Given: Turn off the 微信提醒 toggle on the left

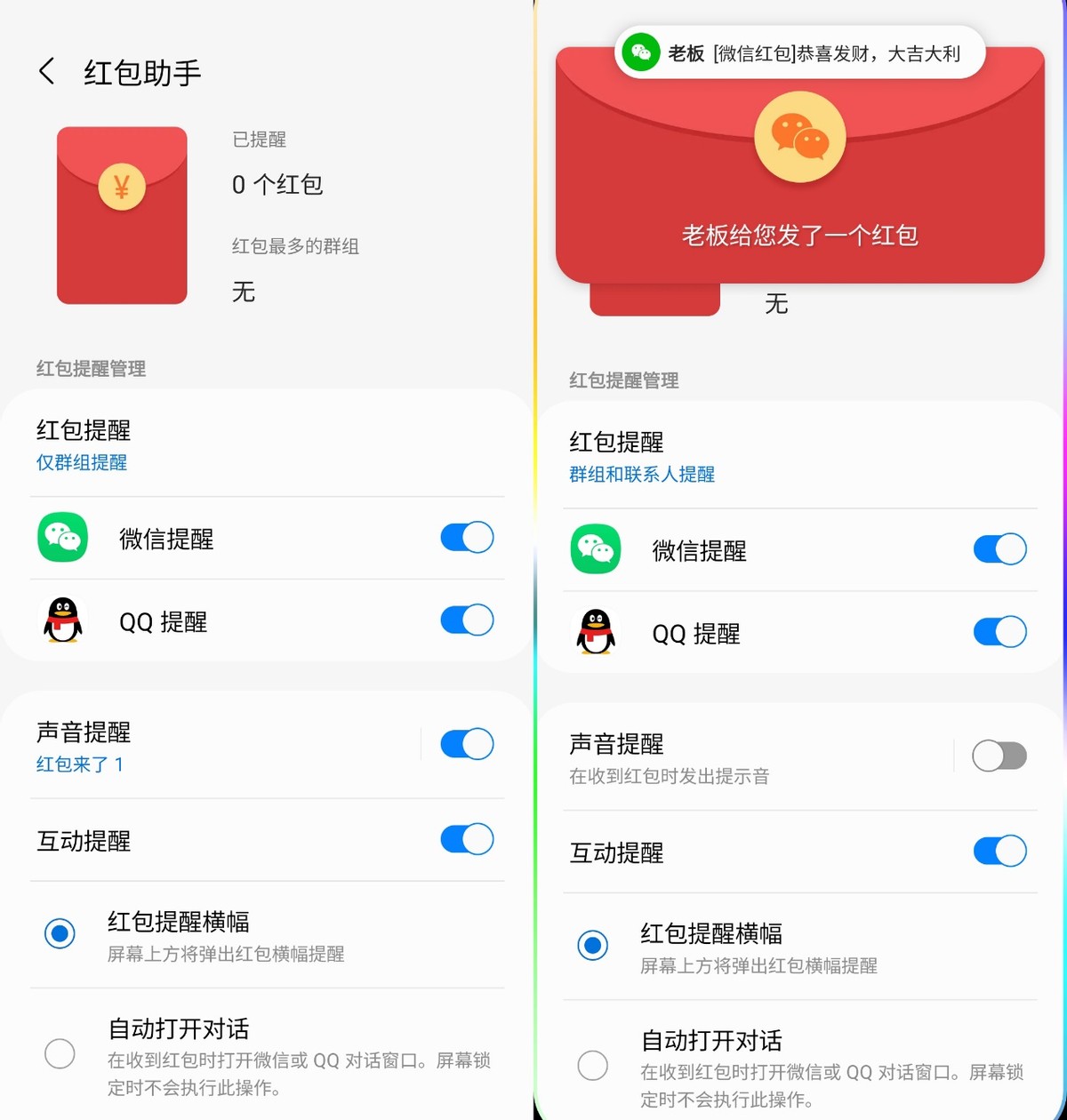Looking at the screenshot, I should point(466,537).
